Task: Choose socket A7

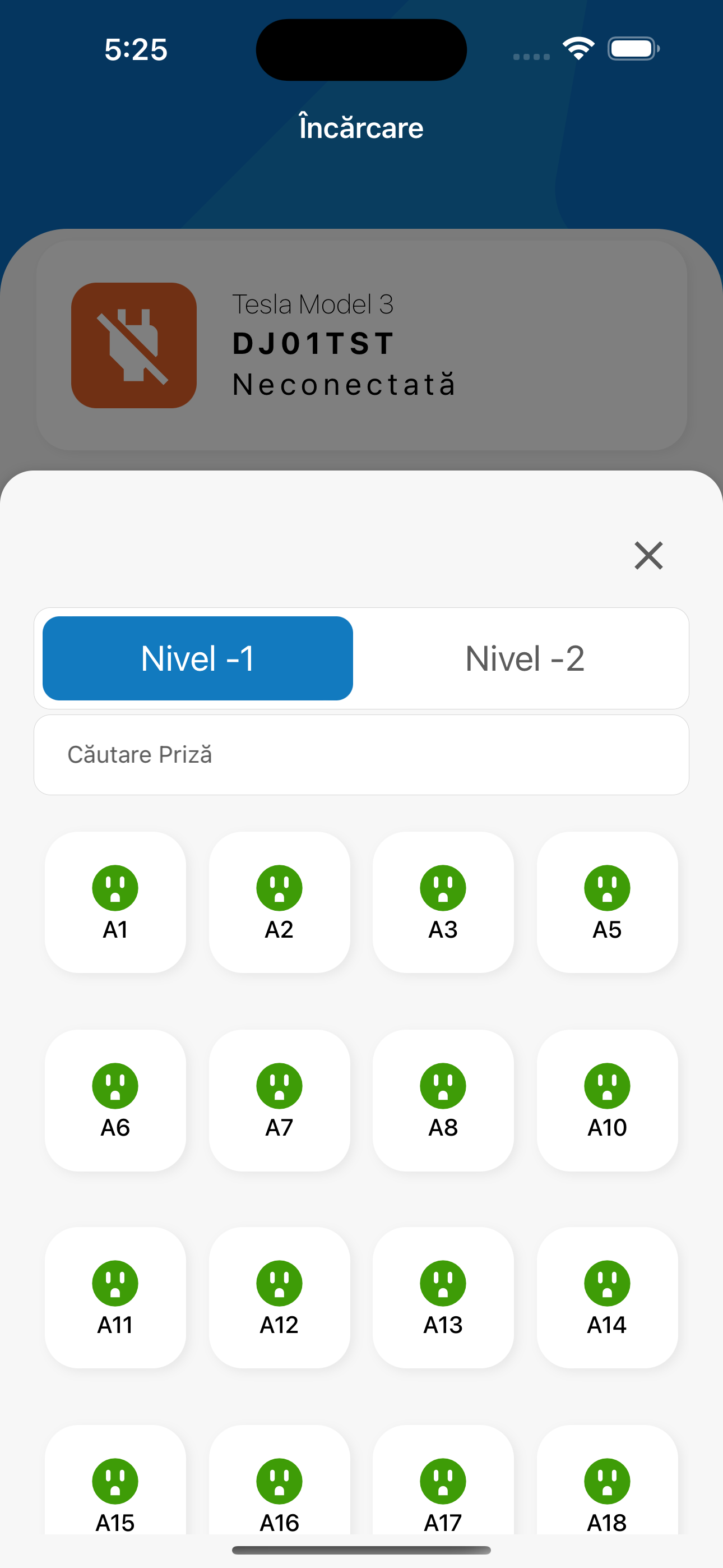Action: point(279,1100)
